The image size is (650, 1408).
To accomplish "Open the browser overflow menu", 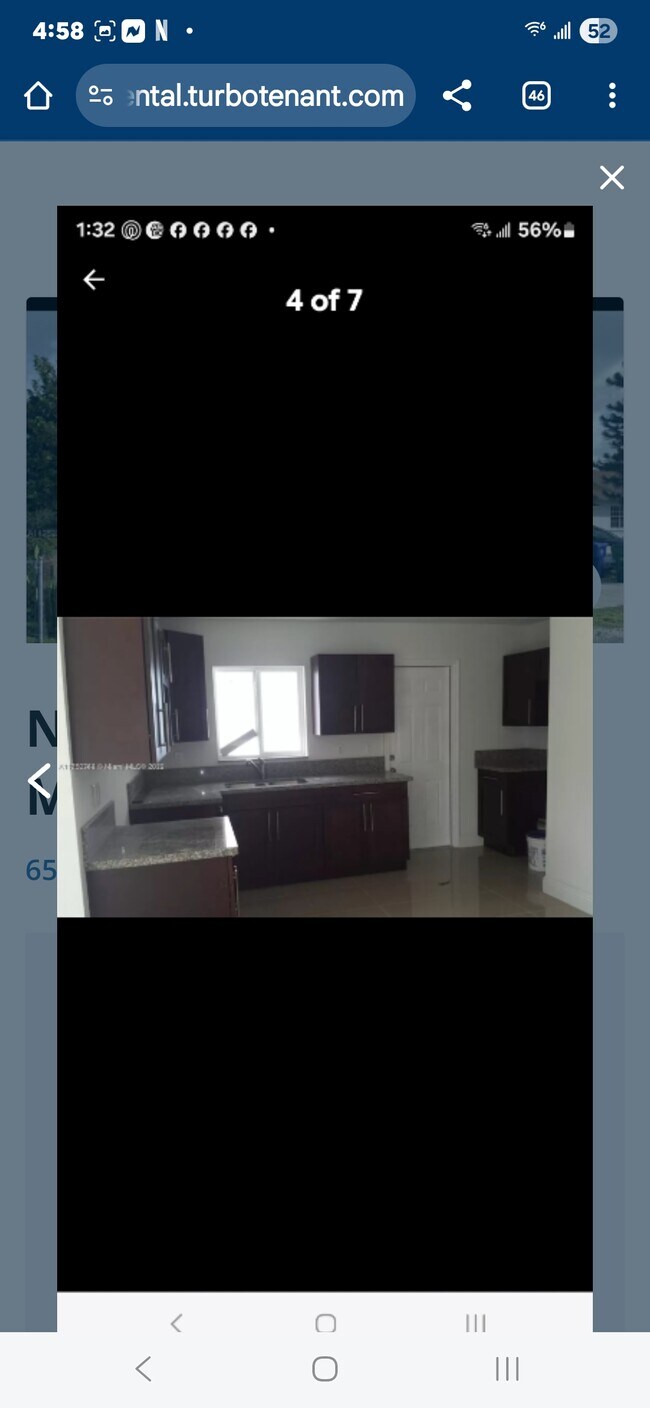I will point(611,96).
